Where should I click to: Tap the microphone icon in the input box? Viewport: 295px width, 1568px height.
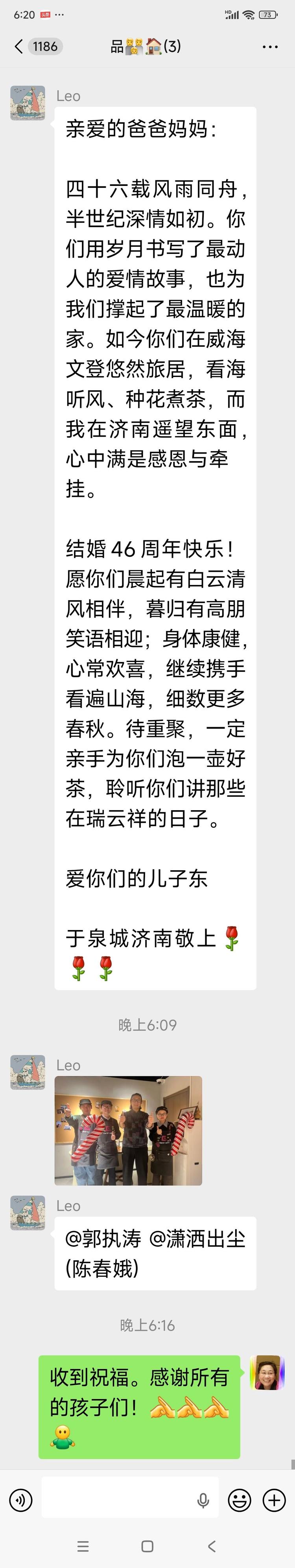pos(203,1500)
